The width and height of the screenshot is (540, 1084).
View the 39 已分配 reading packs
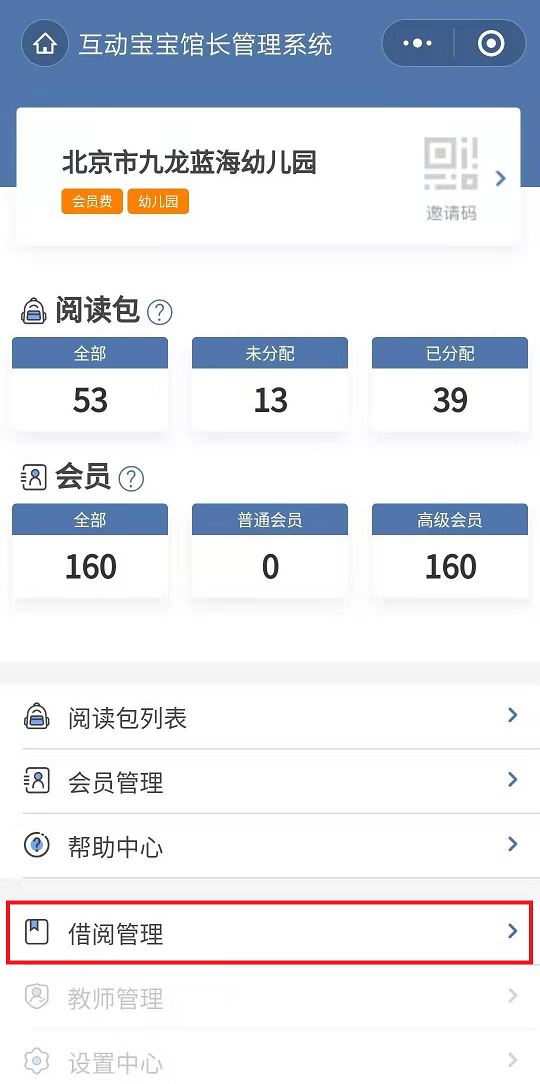[450, 384]
